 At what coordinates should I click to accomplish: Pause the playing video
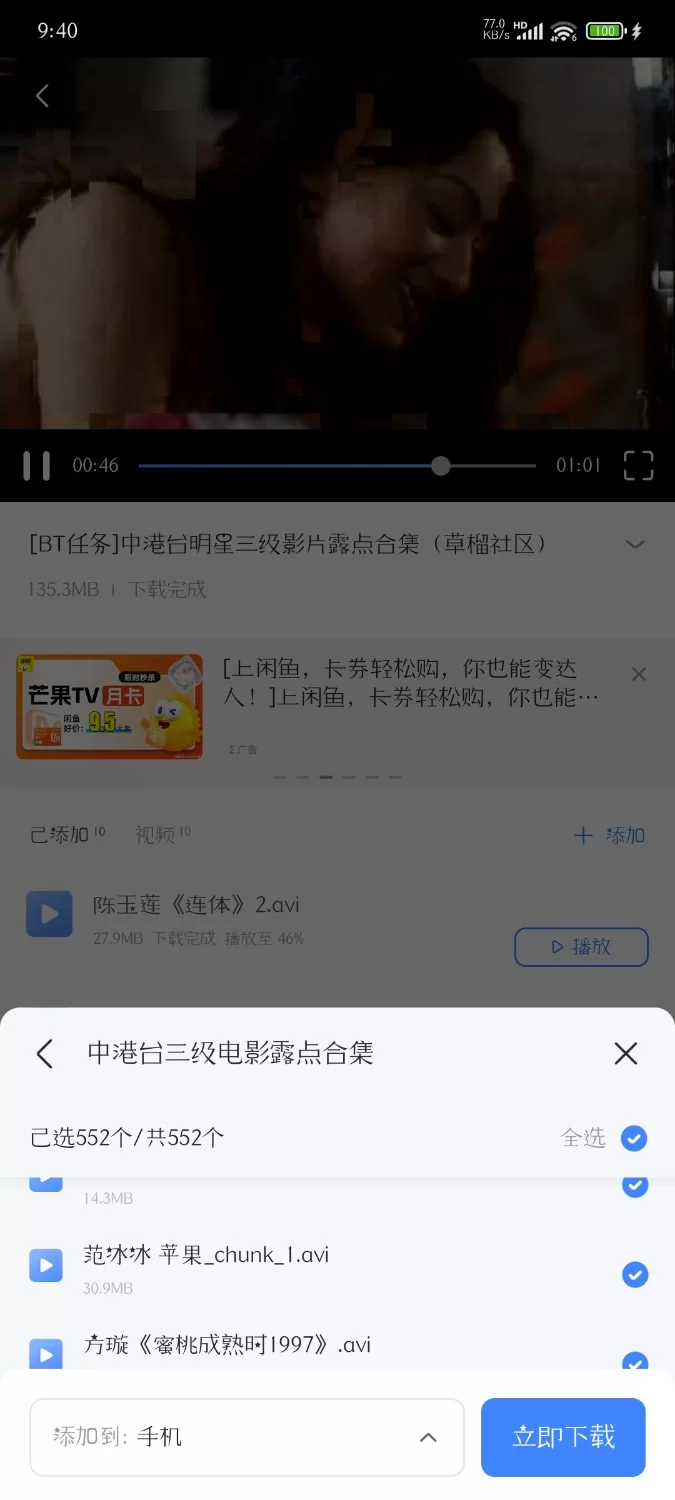tap(37, 466)
